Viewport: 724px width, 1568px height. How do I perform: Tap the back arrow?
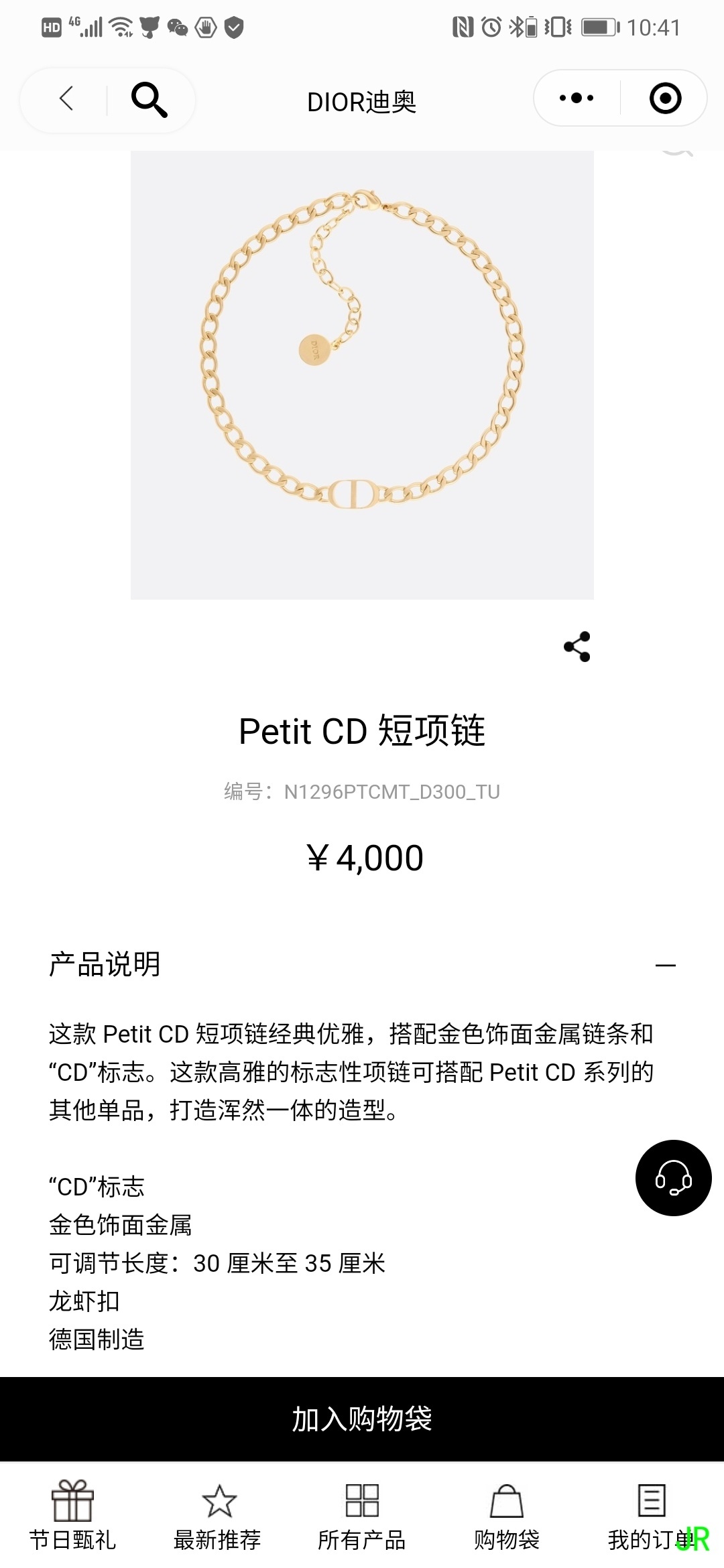[65, 99]
